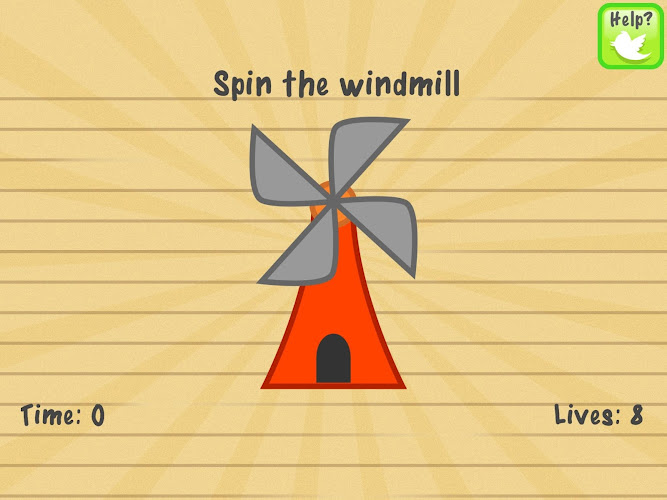Image resolution: width=667 pixels, height=500 pixels.
Task: Open the green Help button
Action: 630,36
